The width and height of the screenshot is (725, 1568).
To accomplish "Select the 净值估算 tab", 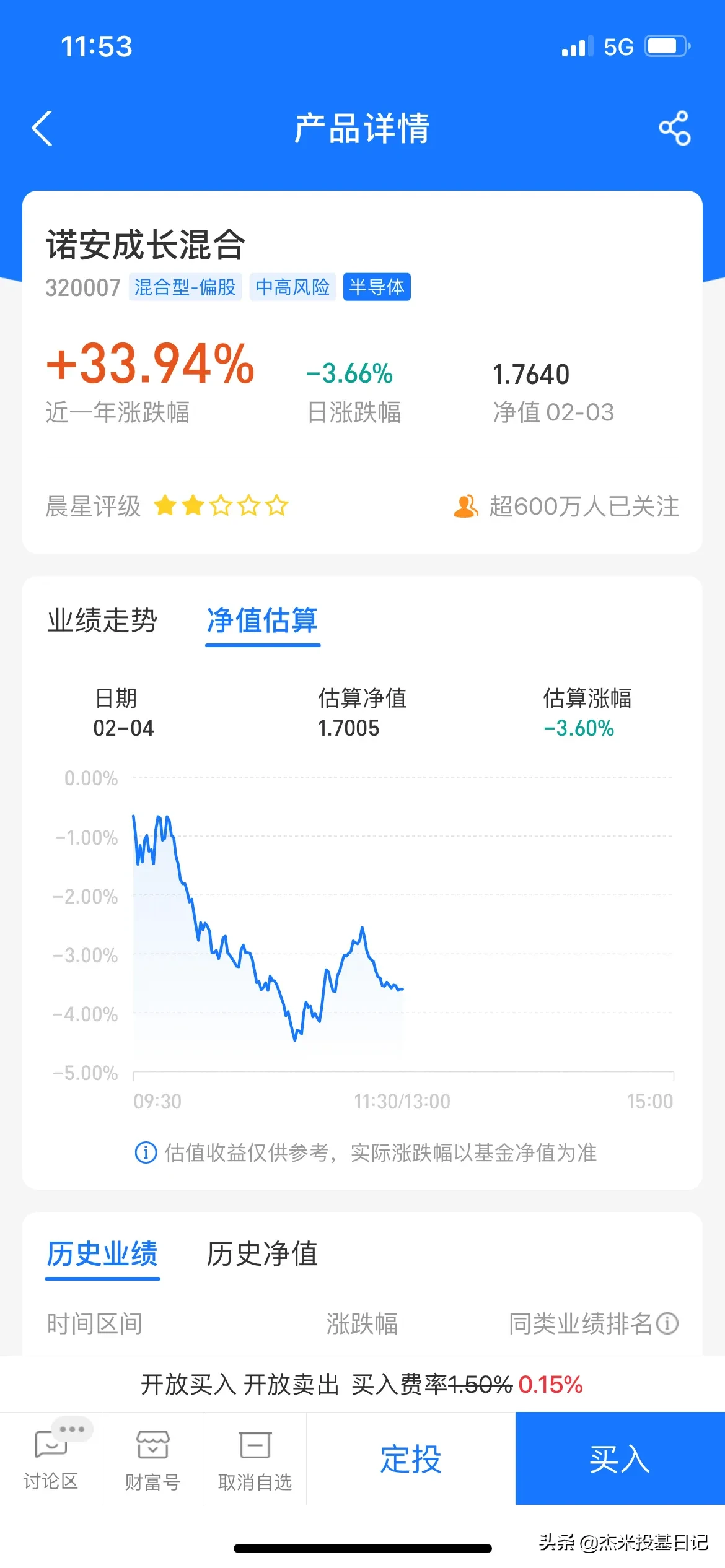I will pyautogui.click(x=262, y=620).
